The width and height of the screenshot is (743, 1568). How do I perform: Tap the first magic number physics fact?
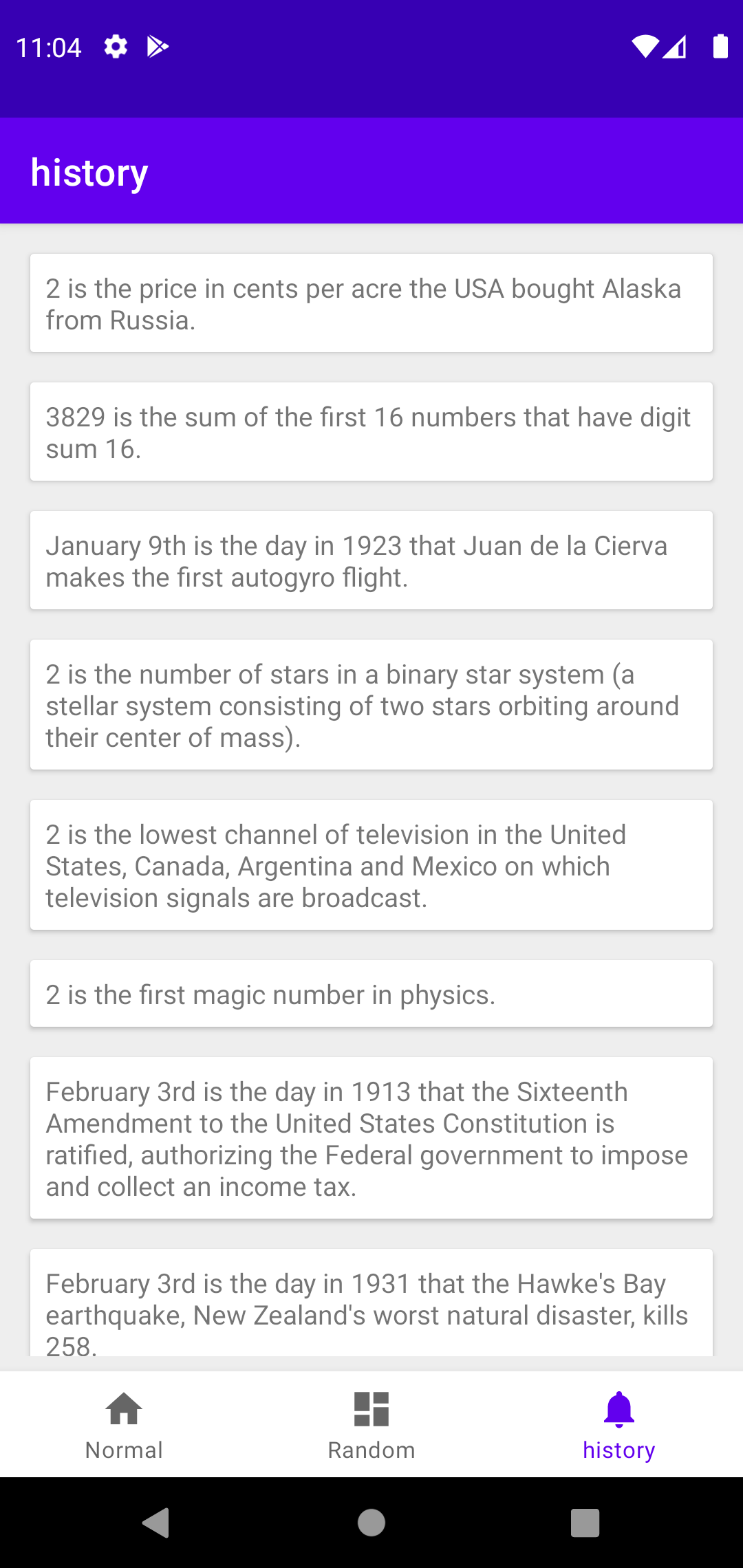(x=371, y=994)
